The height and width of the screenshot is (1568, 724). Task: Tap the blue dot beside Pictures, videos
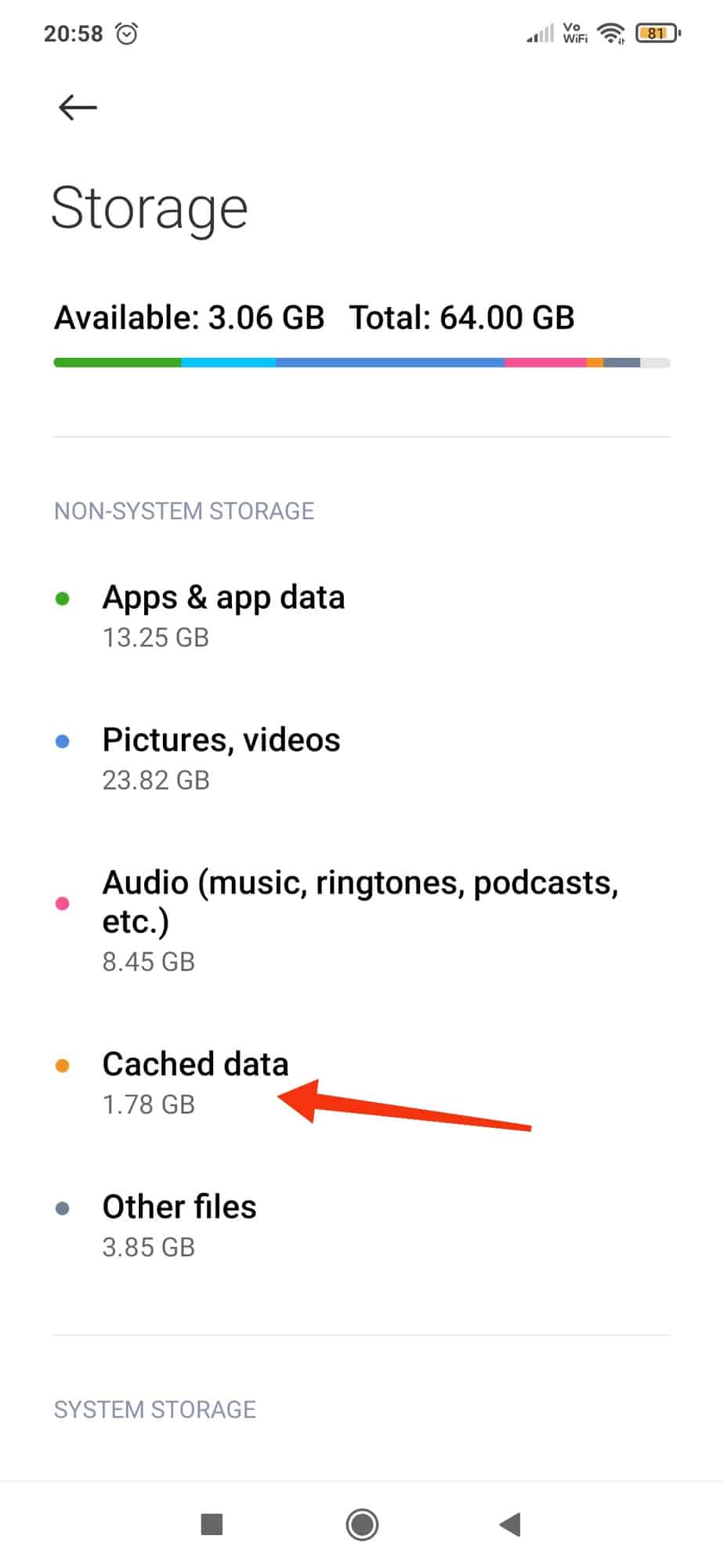(63, 740)
